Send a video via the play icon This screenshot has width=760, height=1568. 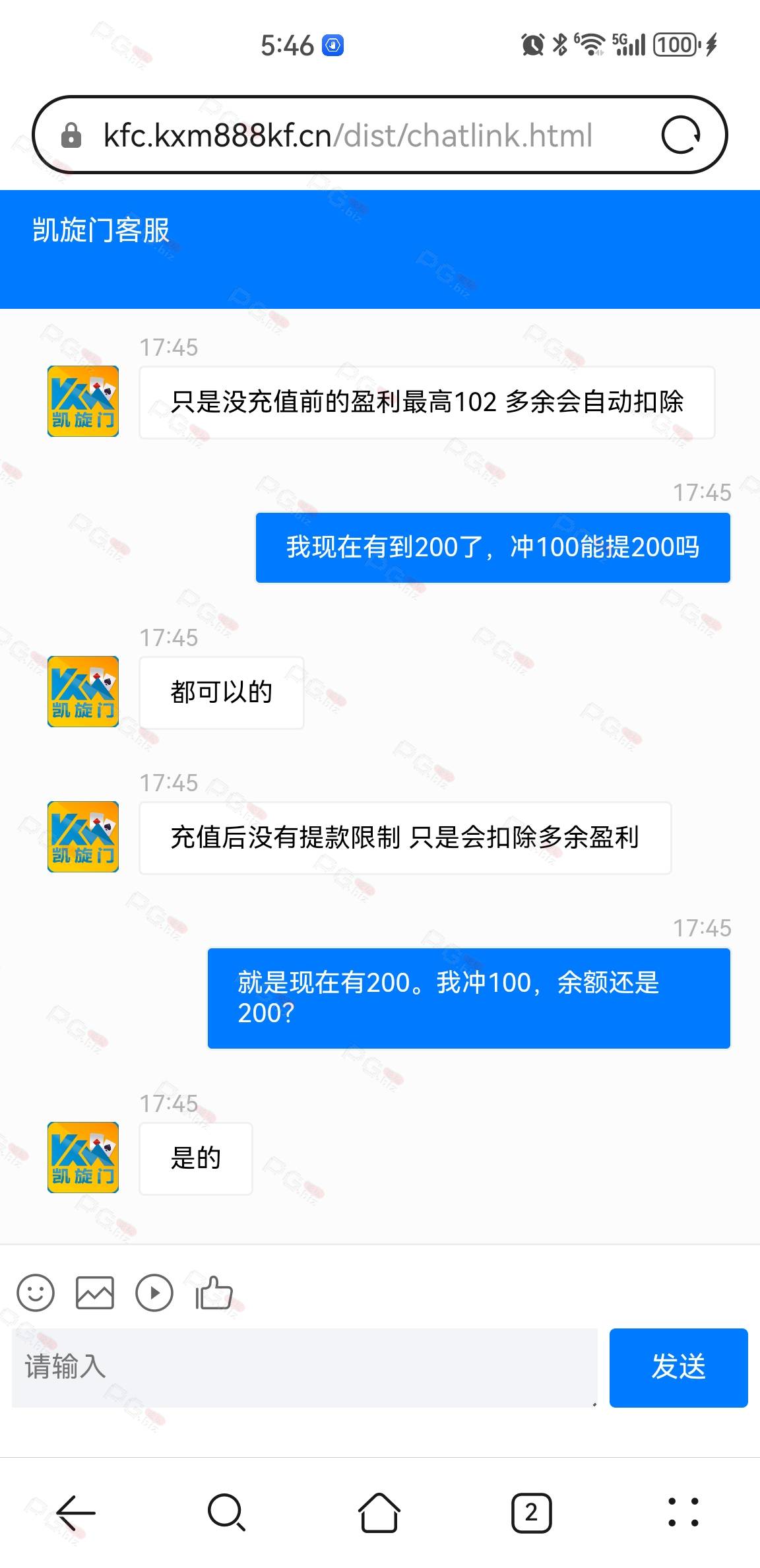click(154, 1292)
